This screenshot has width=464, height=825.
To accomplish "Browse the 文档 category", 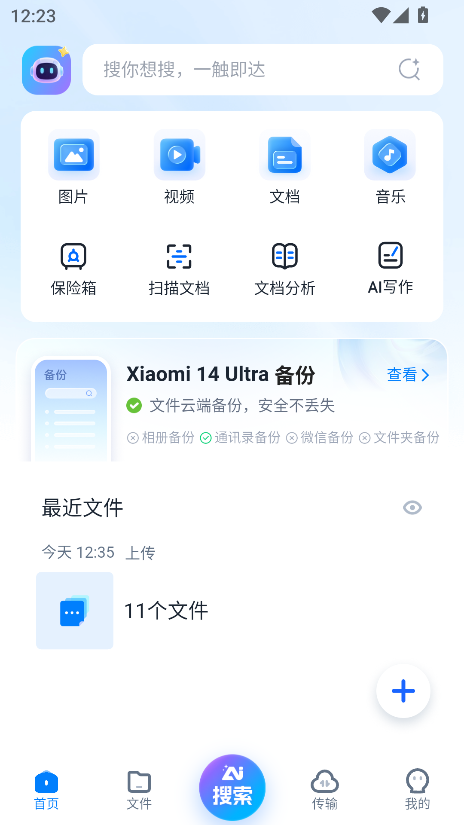I will (x=285, y=168).
